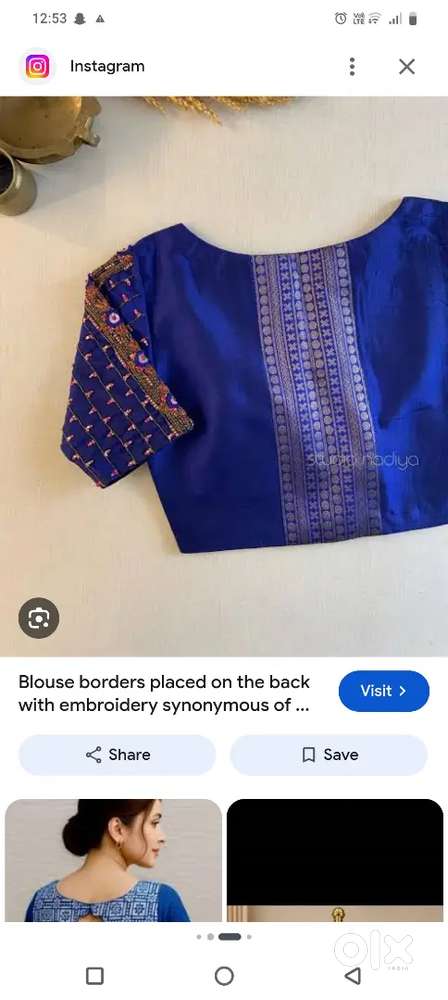The image size is (448, 1000).
Task: Search the blouse image with Lens
Action: point(38,617)
